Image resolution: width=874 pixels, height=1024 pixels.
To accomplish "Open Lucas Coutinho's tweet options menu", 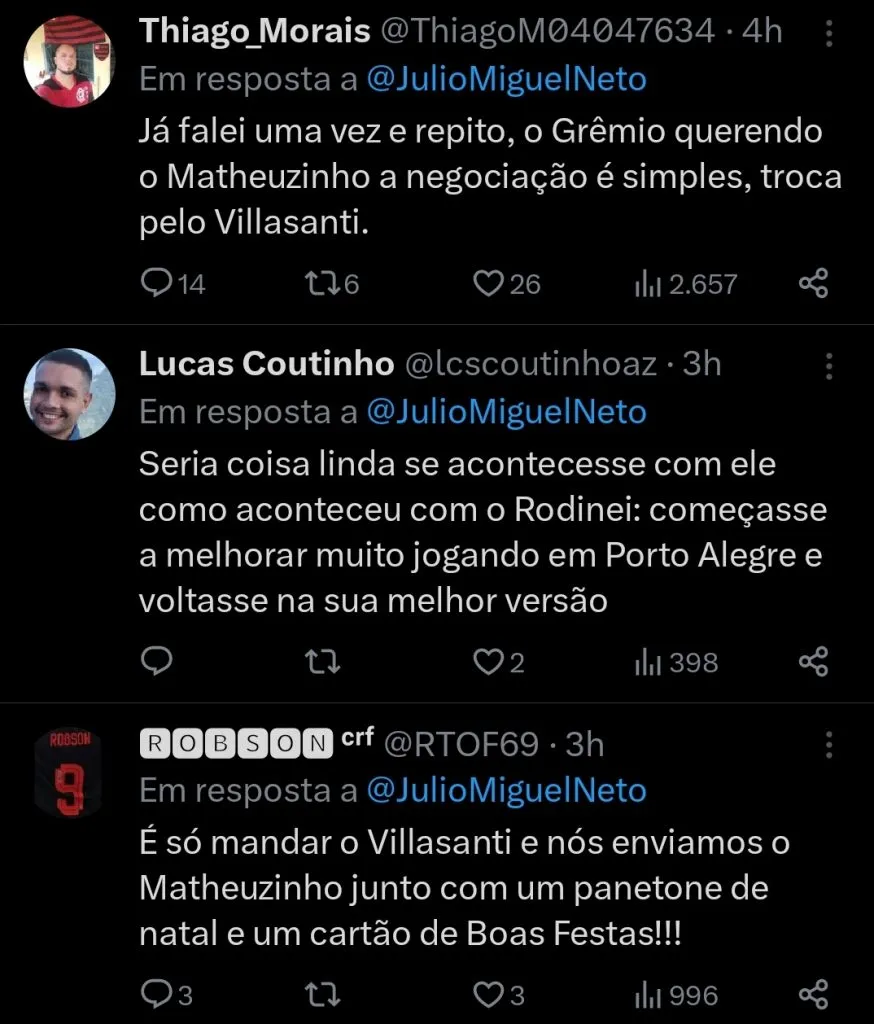I will click(x=828, y=365).
